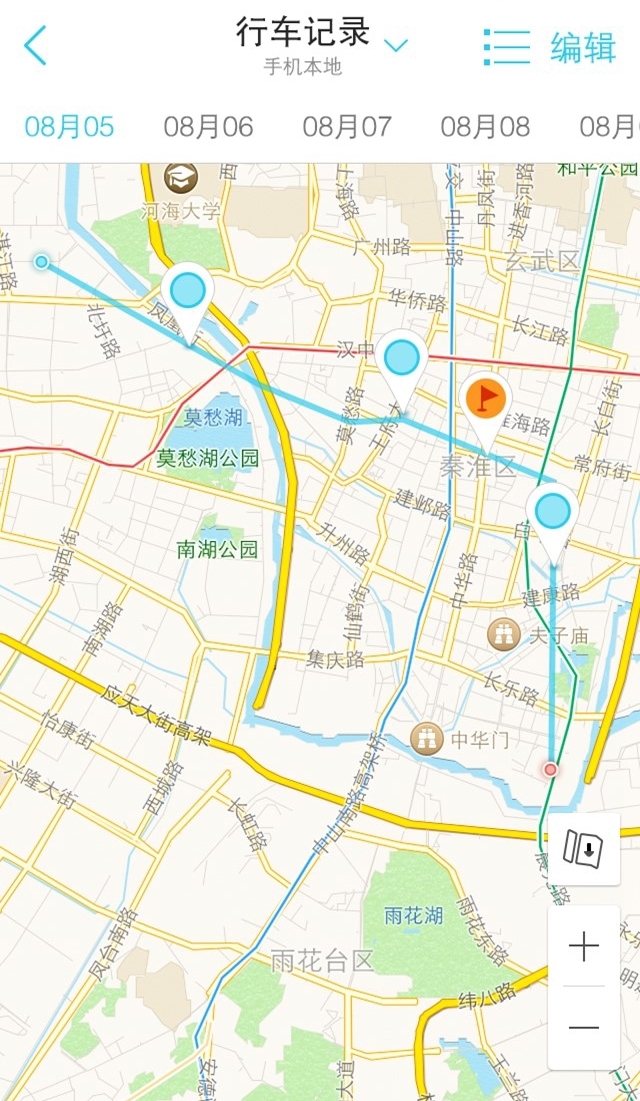Switch to the 08月08 date tab
Viewport: 640px width, 1101px height.
[x=485, y=127]
